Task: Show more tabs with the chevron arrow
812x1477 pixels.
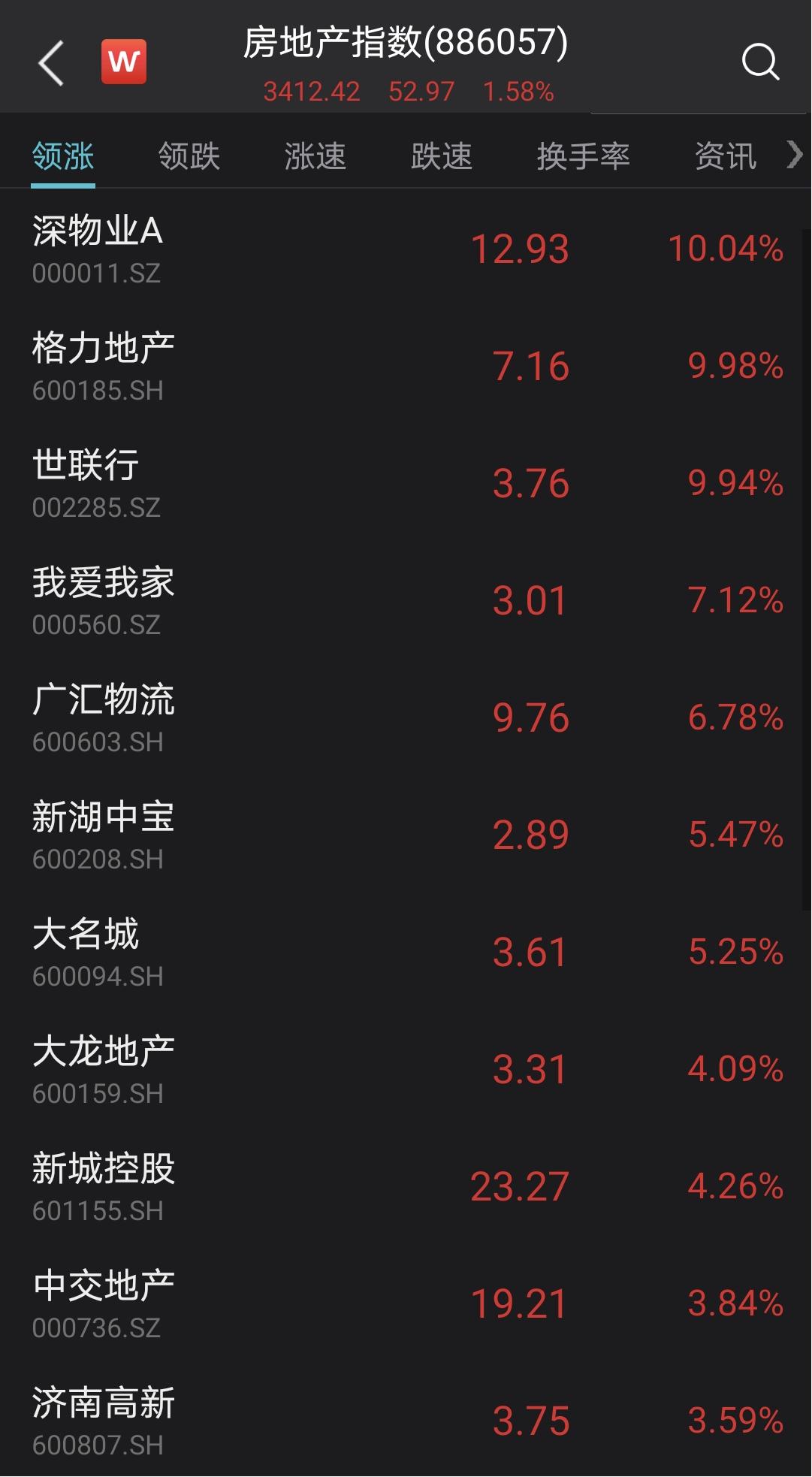Action: coord(794,155)
